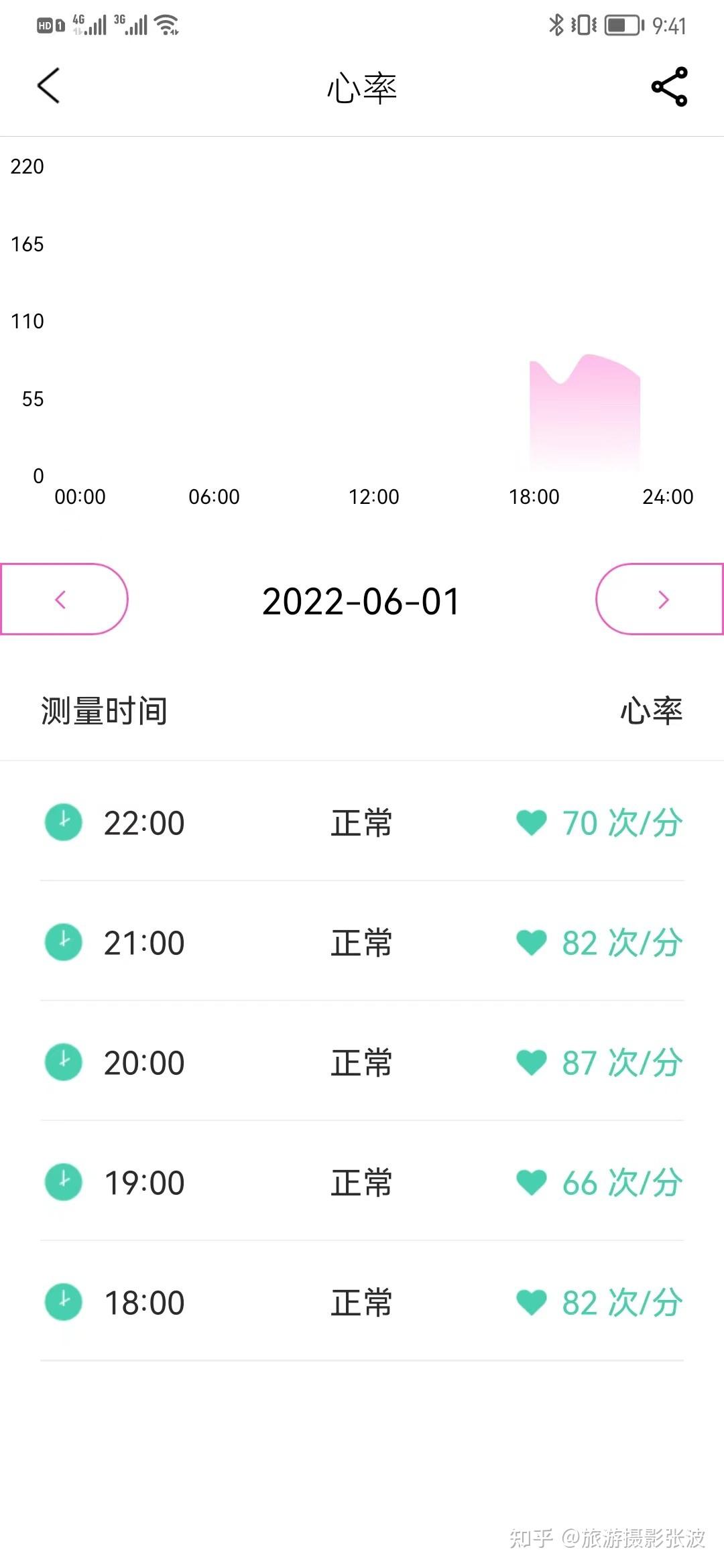Screen dimensions: 724x1568
Task: Tap the heart icon beside the 66 次/分 reading
Action: tap(532, 1183)
